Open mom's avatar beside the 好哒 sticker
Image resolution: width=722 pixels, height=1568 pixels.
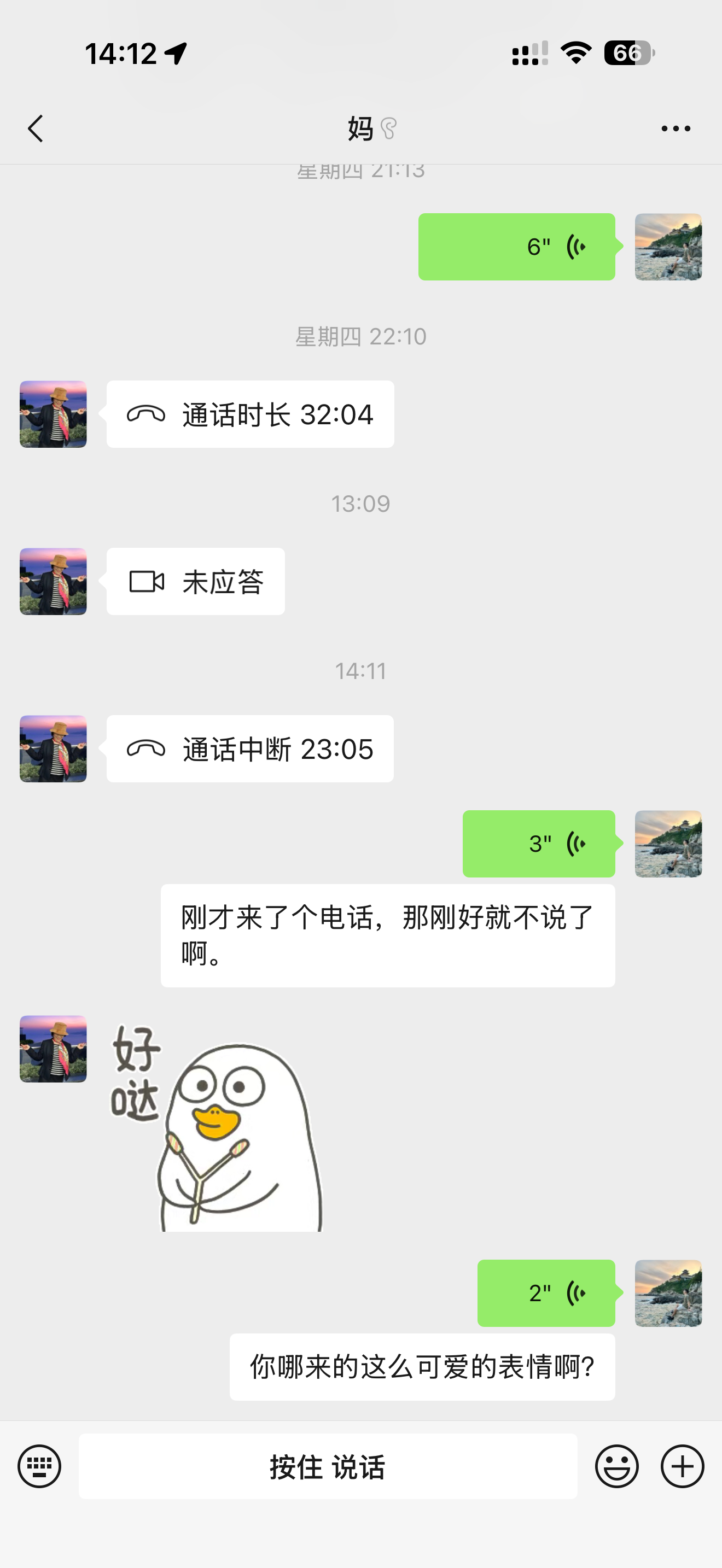53,1048
